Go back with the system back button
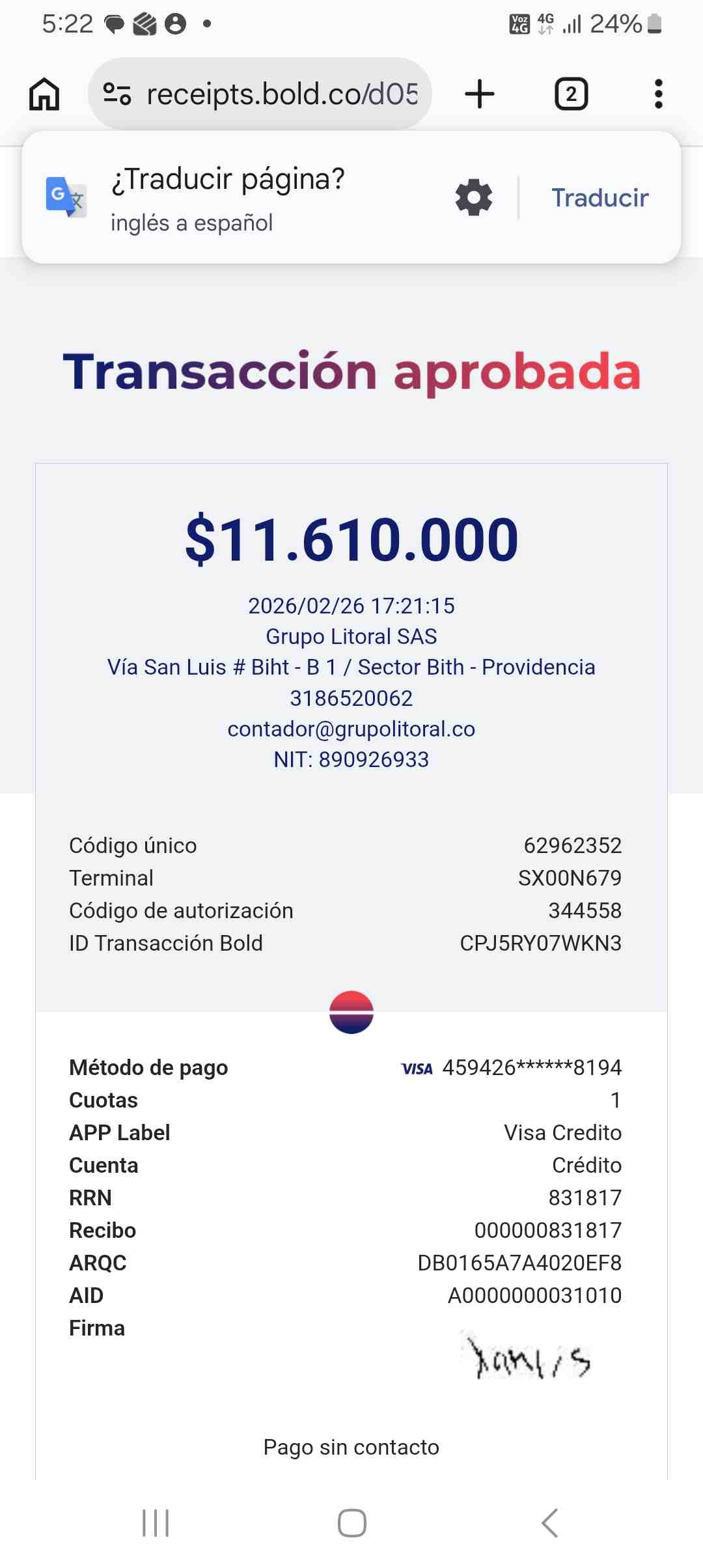Screen dimensions: 703x1568 (x=550, y=1523)
